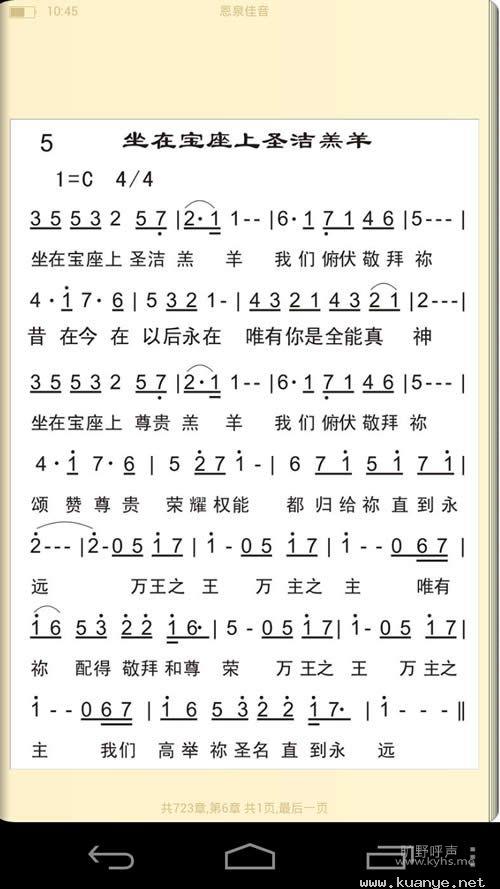The width and height of the screenshot is (500, 889).
Task: Open the three-dot overflow menu
Action: [473, 857]
